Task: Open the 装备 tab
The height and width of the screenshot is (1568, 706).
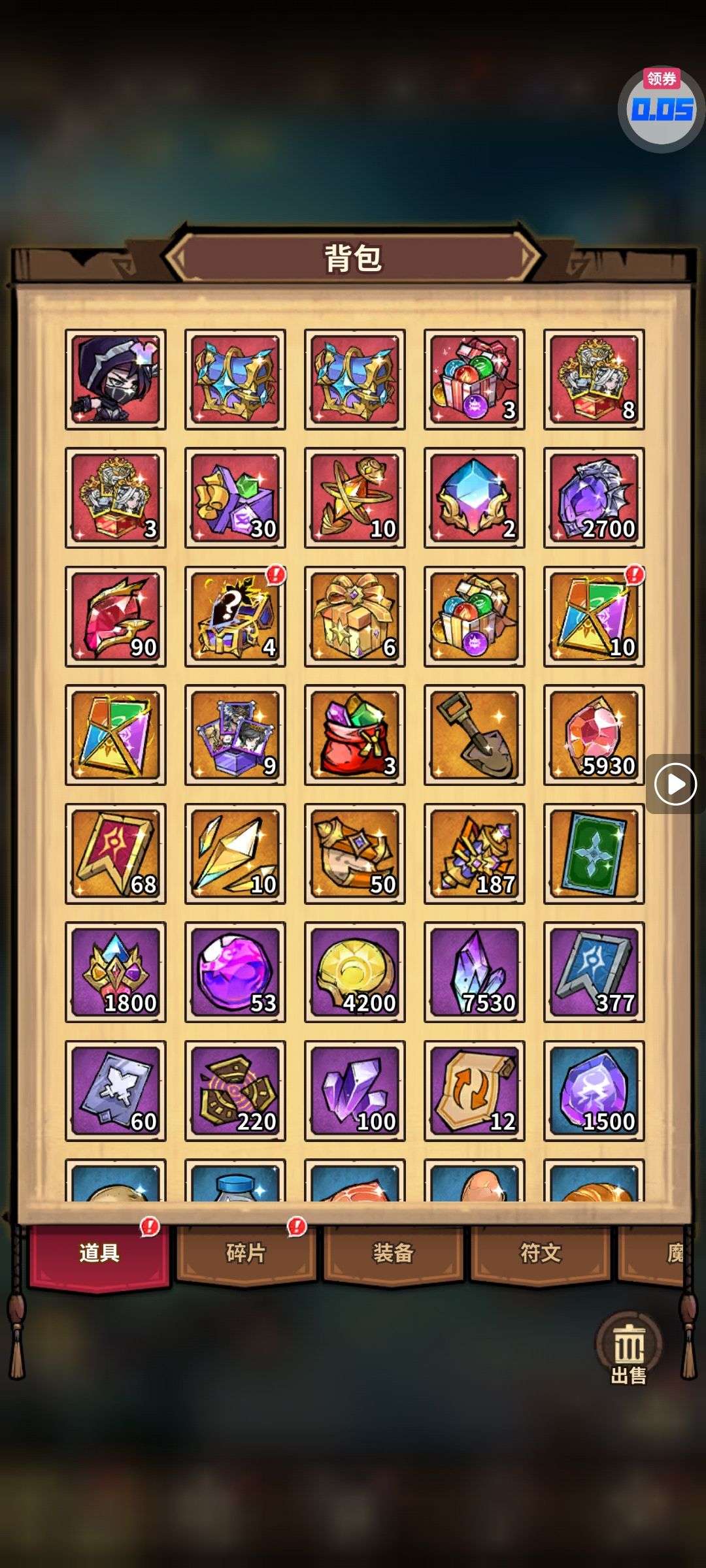Action: pyautogui.click(x=393, y=1252)
